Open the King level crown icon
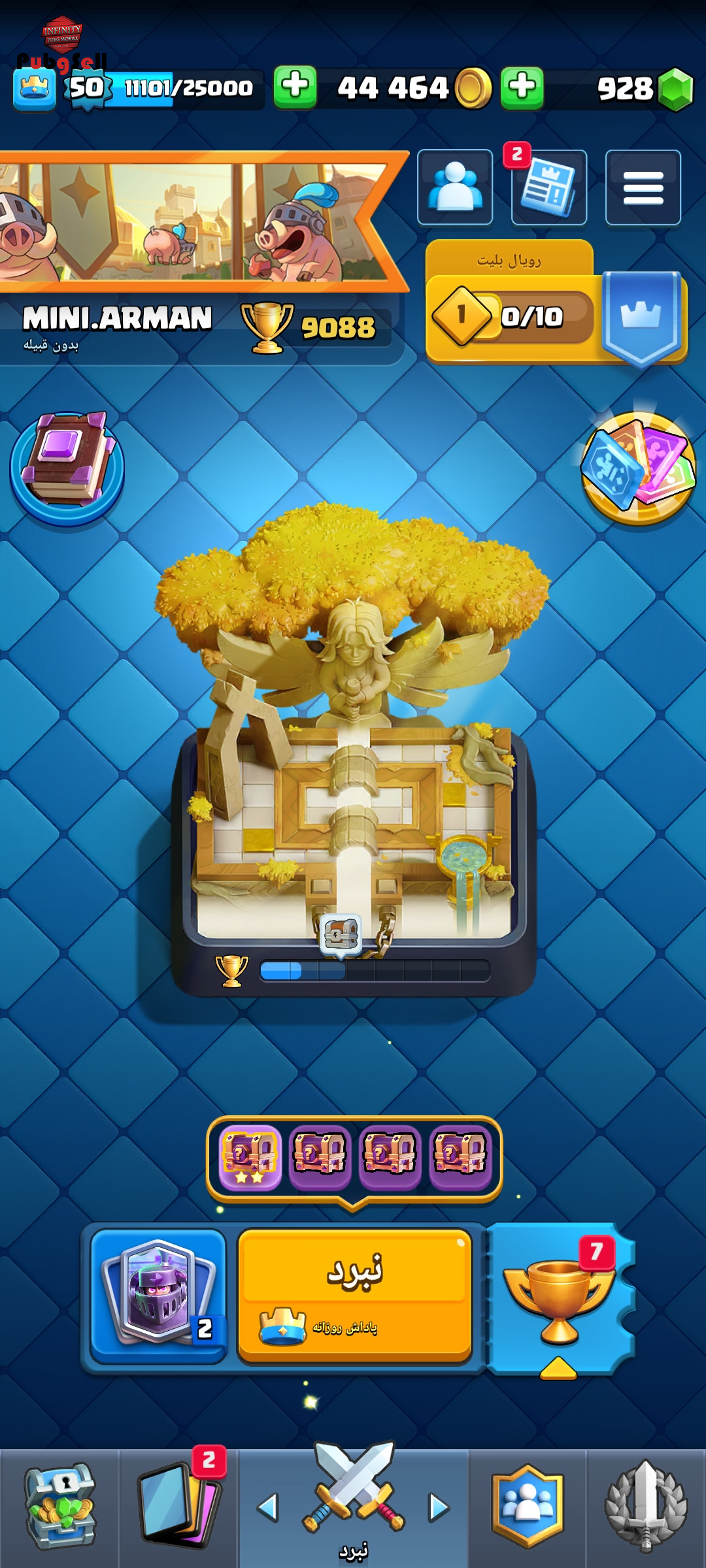706x1568 pixels. pyautogui.click(x=34, y=88)
